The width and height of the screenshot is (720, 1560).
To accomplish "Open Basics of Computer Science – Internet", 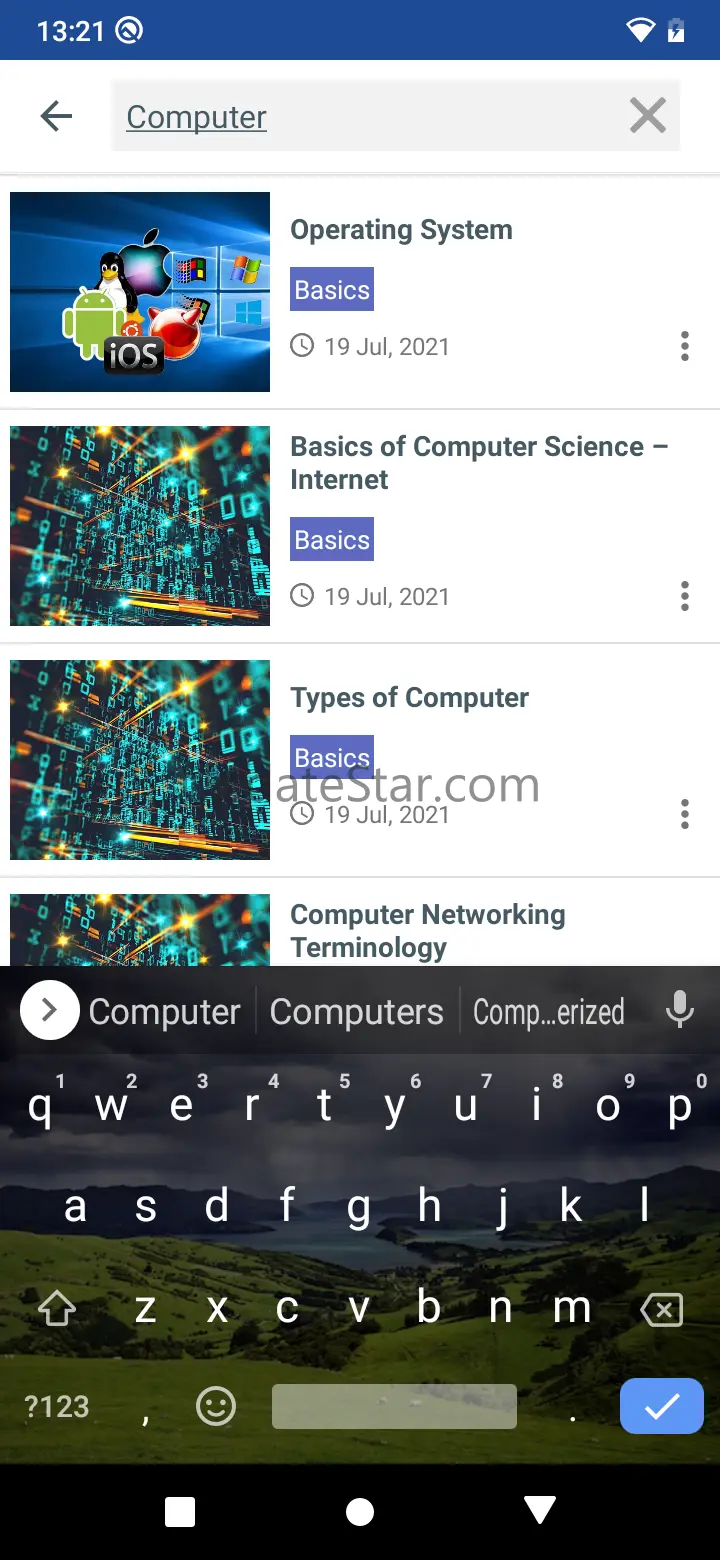I will [479, 463].
